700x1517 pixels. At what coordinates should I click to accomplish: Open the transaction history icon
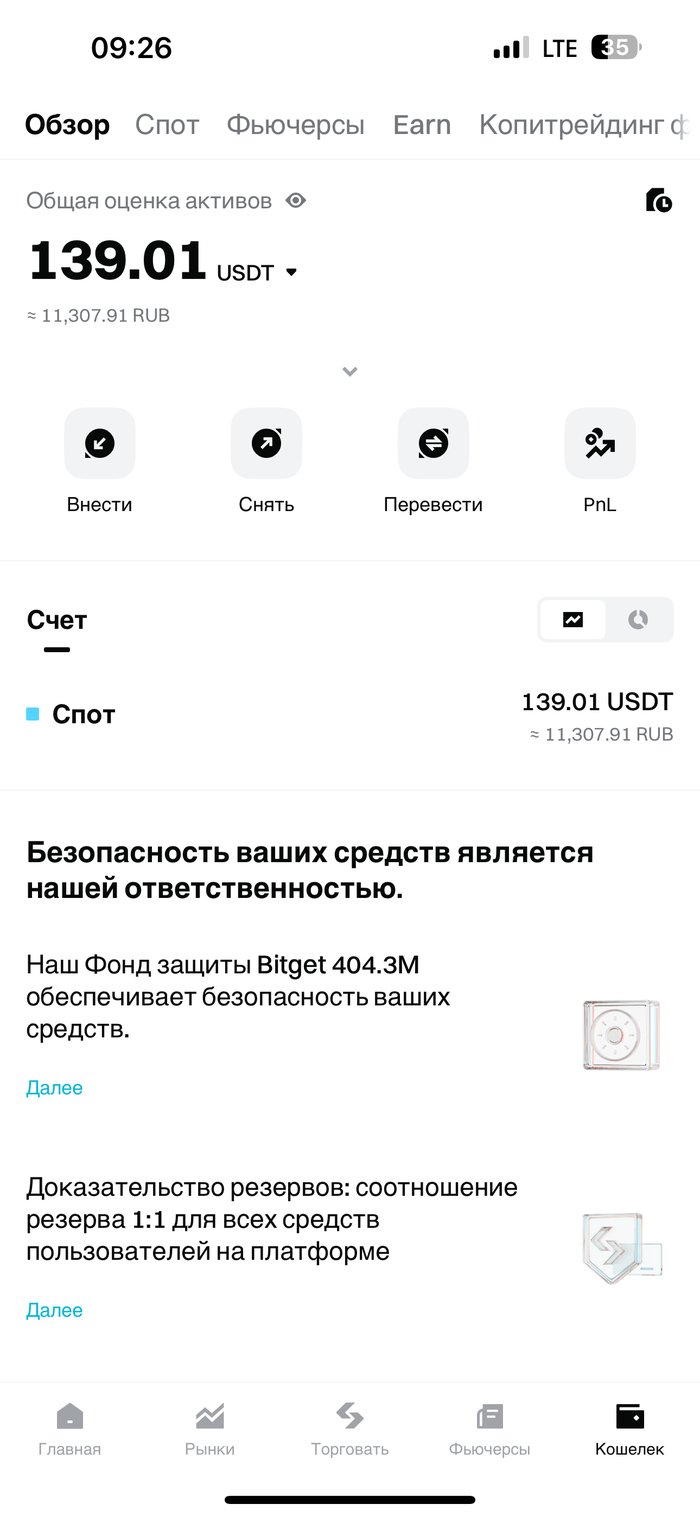[x=658, y=200]
